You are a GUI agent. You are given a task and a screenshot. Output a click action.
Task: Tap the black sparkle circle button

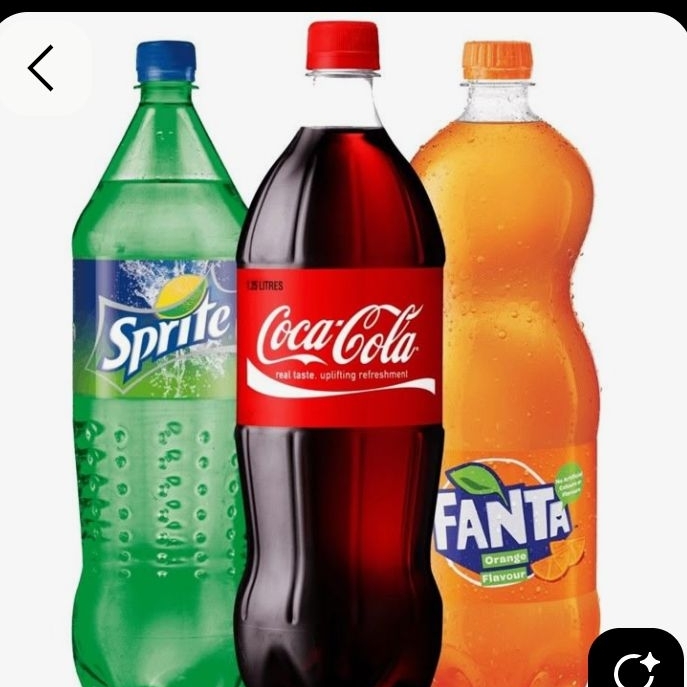(x=636, y=660)
